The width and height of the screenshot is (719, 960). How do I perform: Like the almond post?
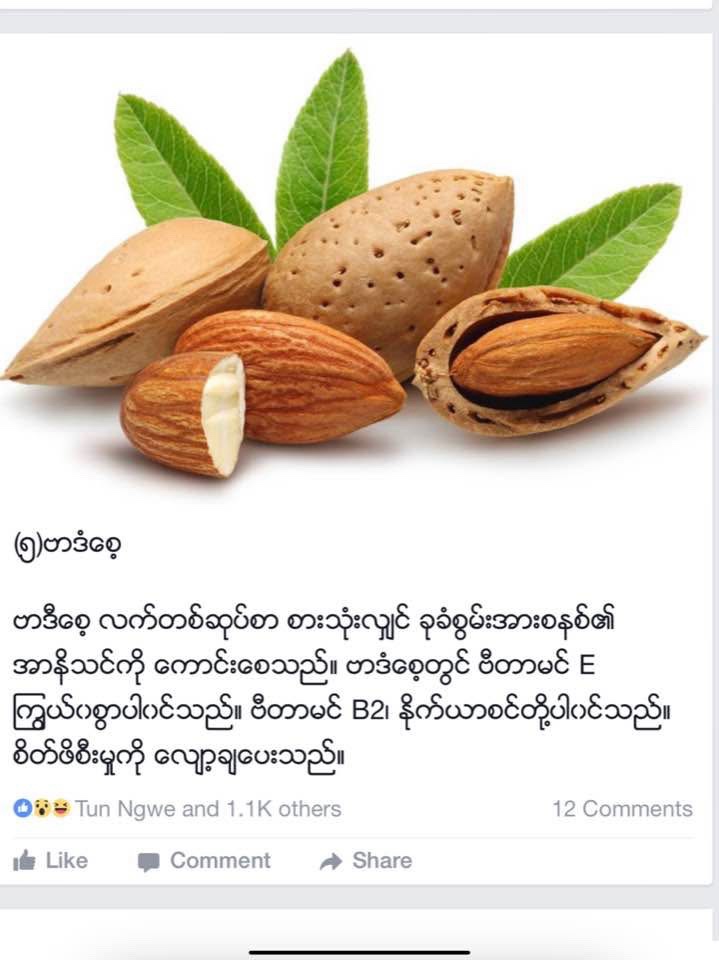click(51, 861)
